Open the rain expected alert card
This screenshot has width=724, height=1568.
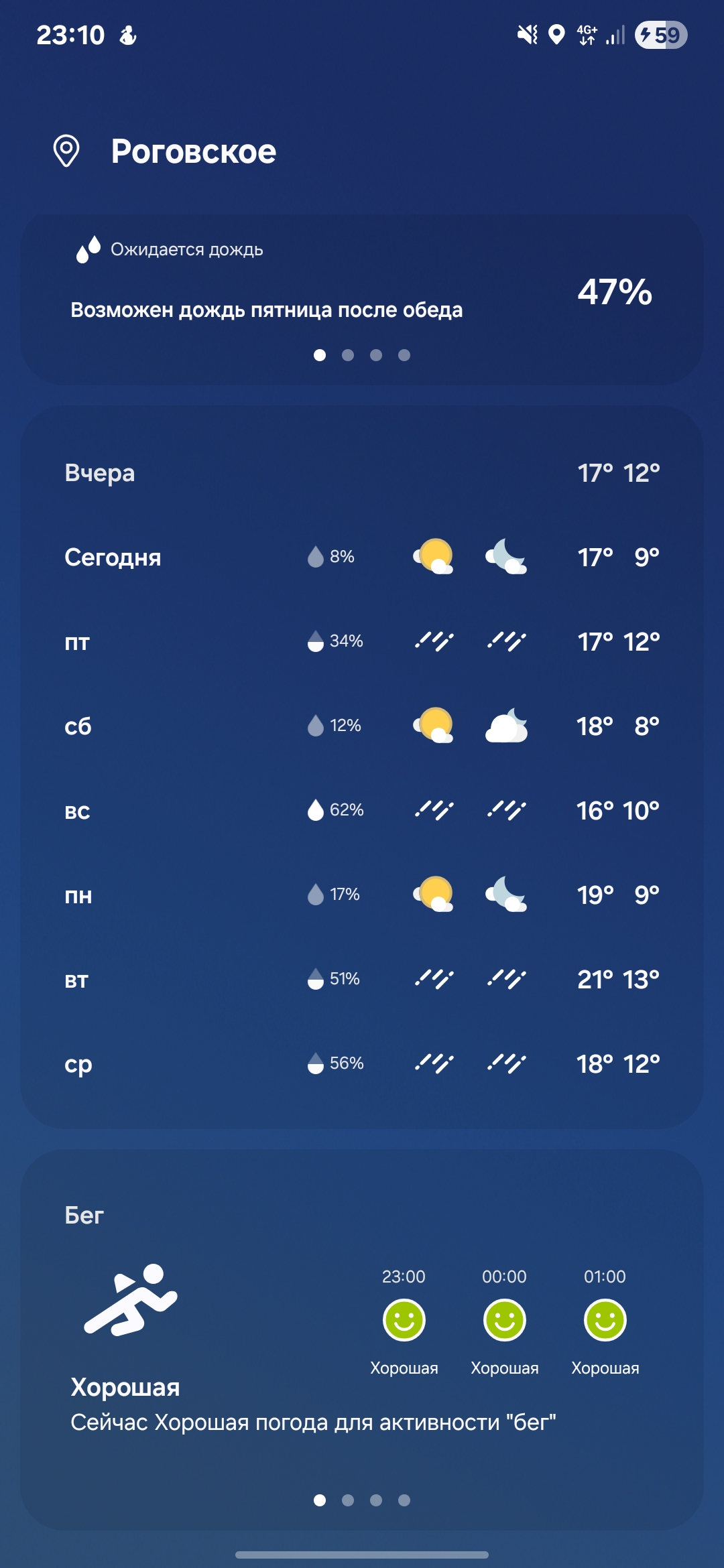[x=362, y=295]
